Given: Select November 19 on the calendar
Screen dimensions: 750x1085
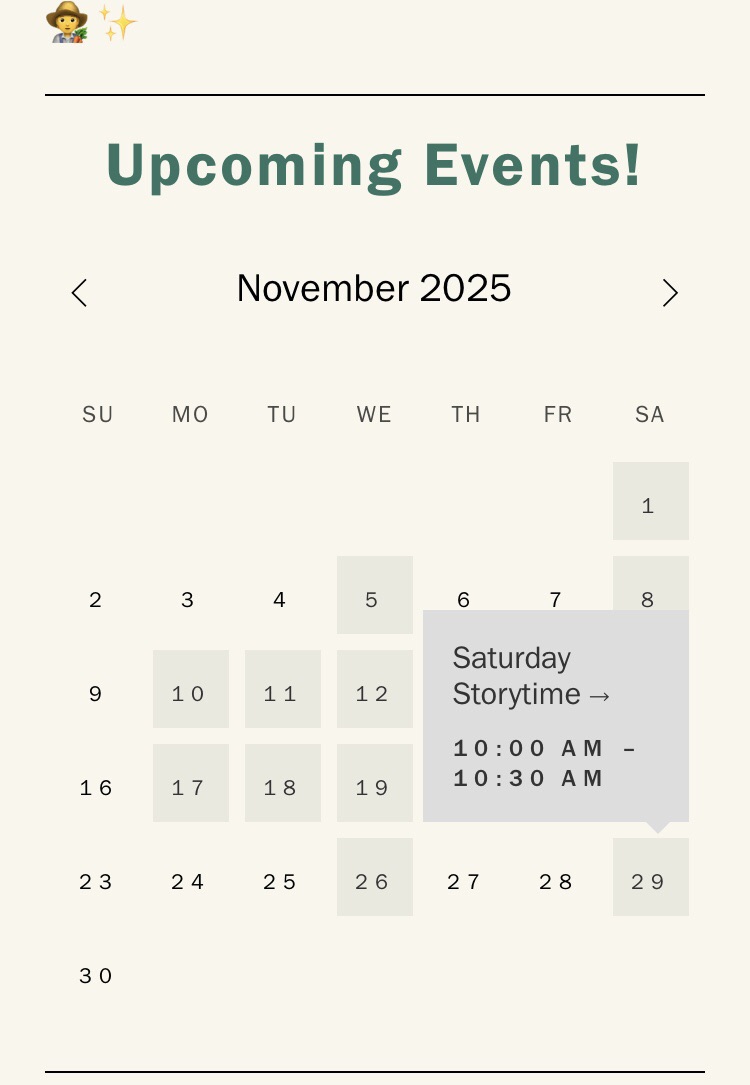Looking at the screenshot, I should (x=374, y=783).
